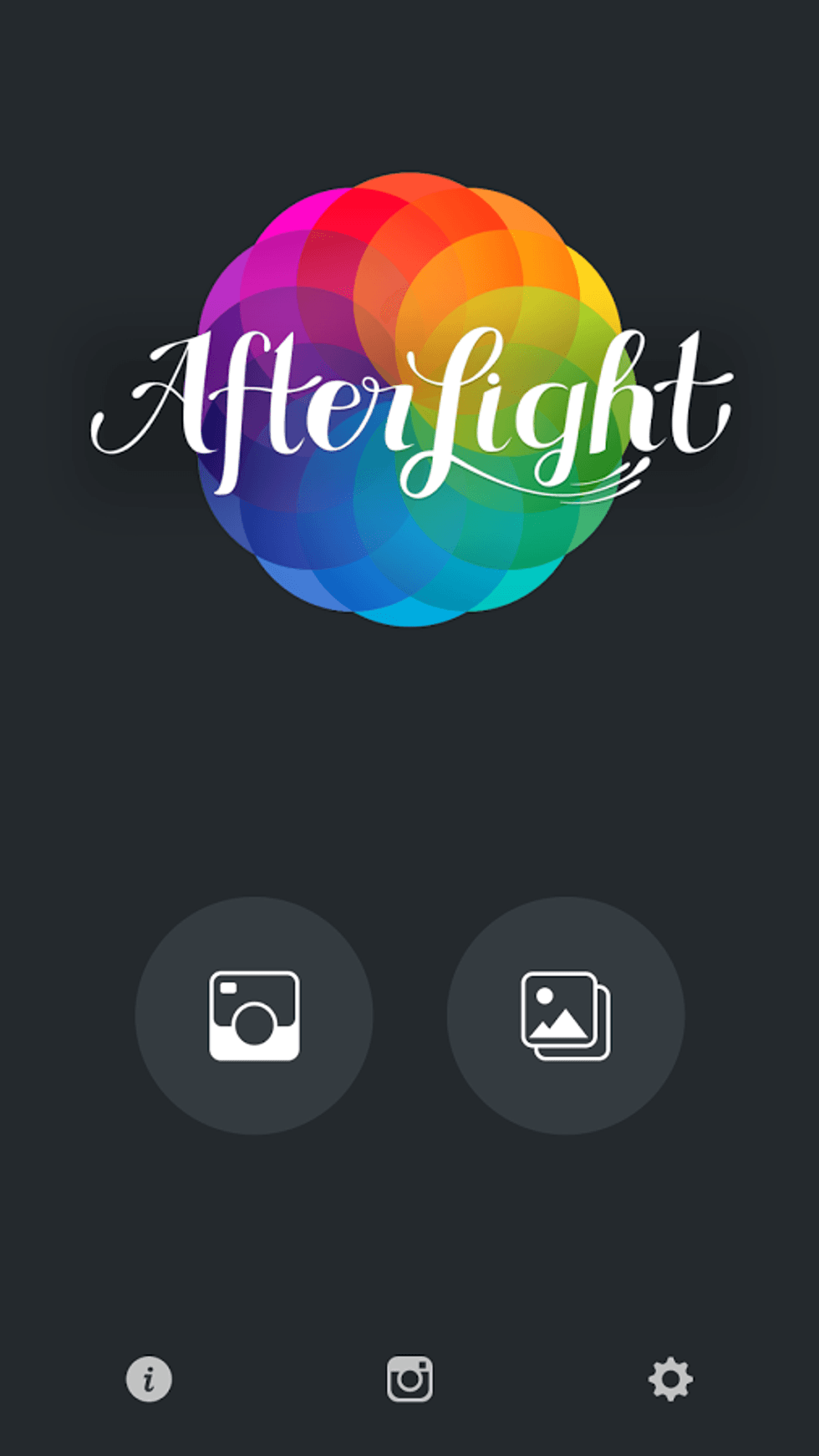The height and width of the screenshot is (1456, 819).
Task: Open the app info icon
Action: pyautogui.click(x=149, y=1379)
